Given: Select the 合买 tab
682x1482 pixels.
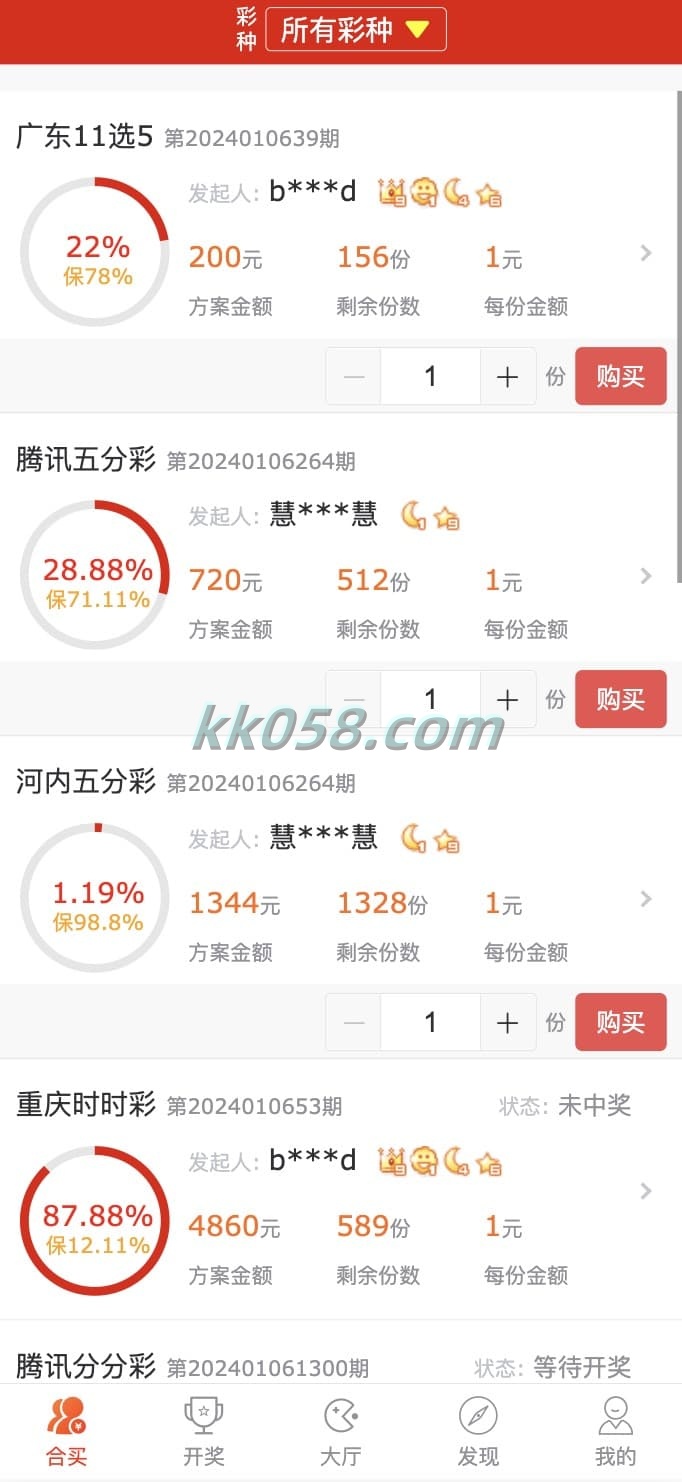Looking at the screenshot, I should coord(67,1432).
